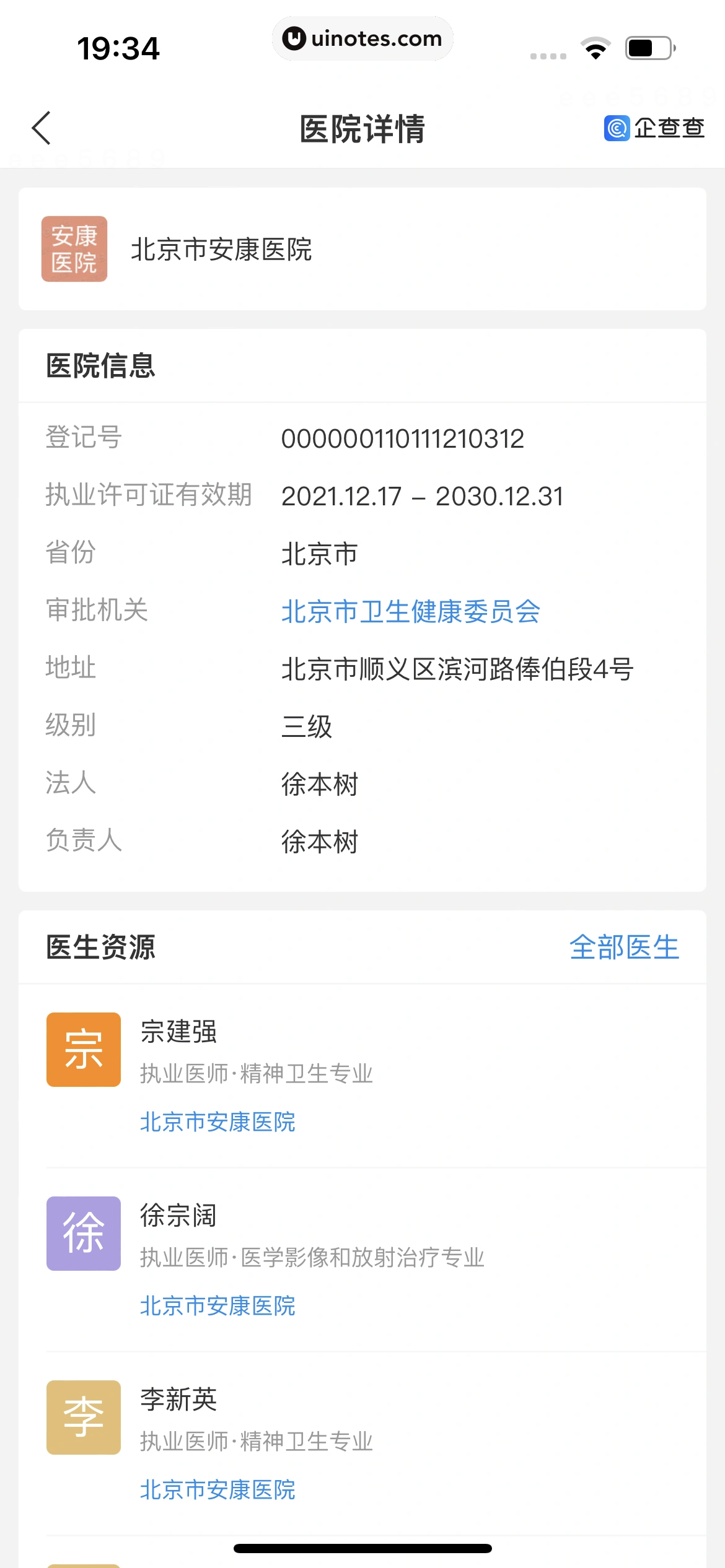Viewport: 725px width, 1568px height.
Task: Click 北京市安康医院 link under 李新英
Action: (217, 1491)
